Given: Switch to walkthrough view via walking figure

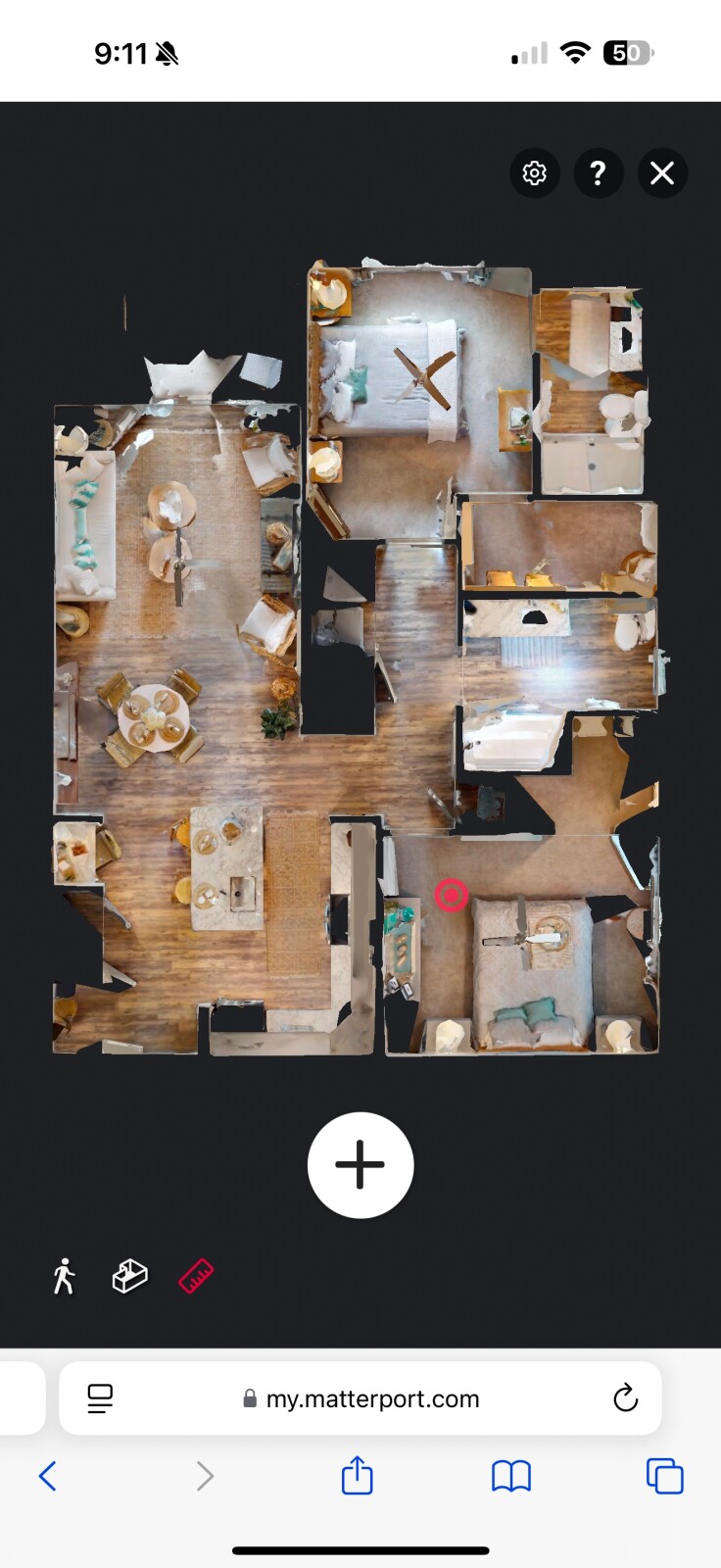Looking at the screenshot, I should coord(65,1276).
